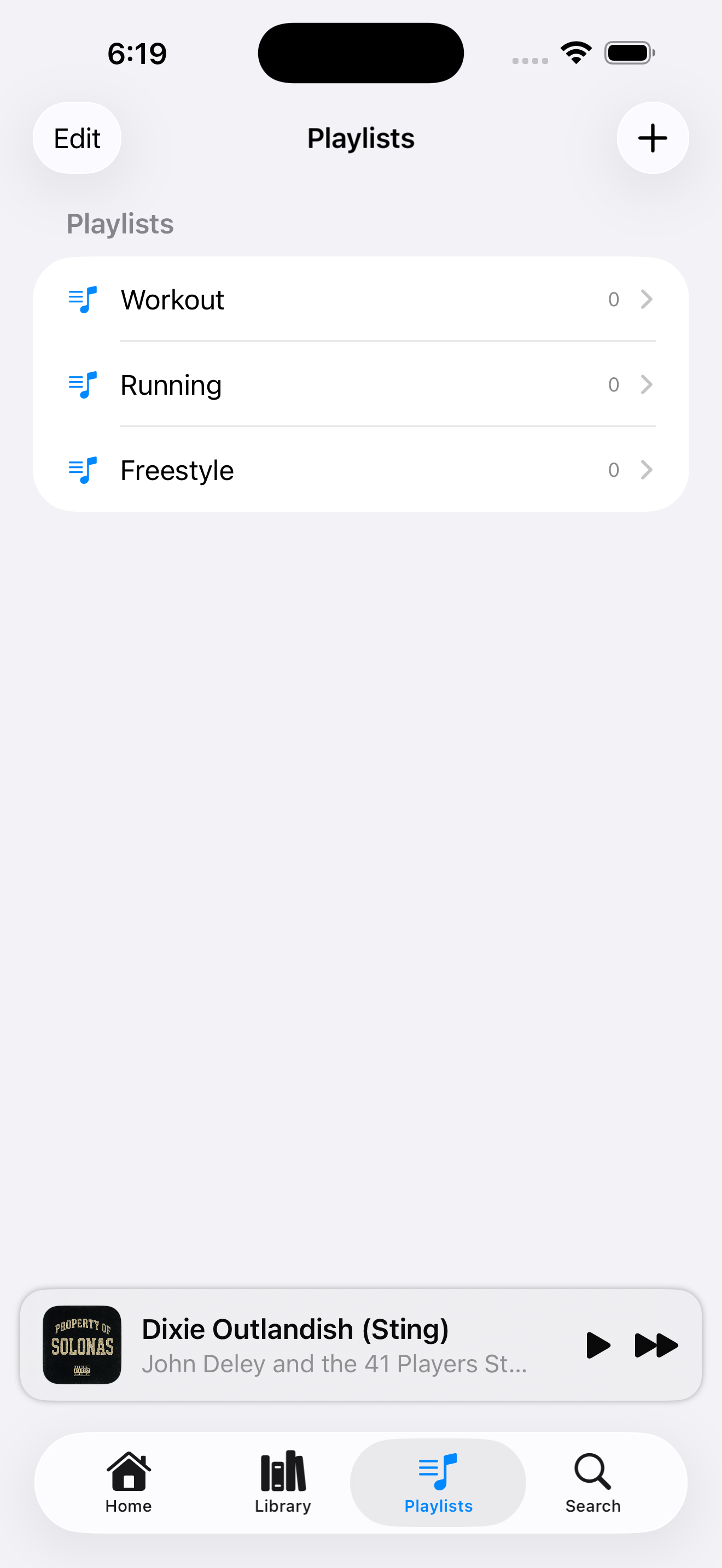Tap the Running playlist music note icon
This screenshot has height=1568, width=722.
point(83,385)
